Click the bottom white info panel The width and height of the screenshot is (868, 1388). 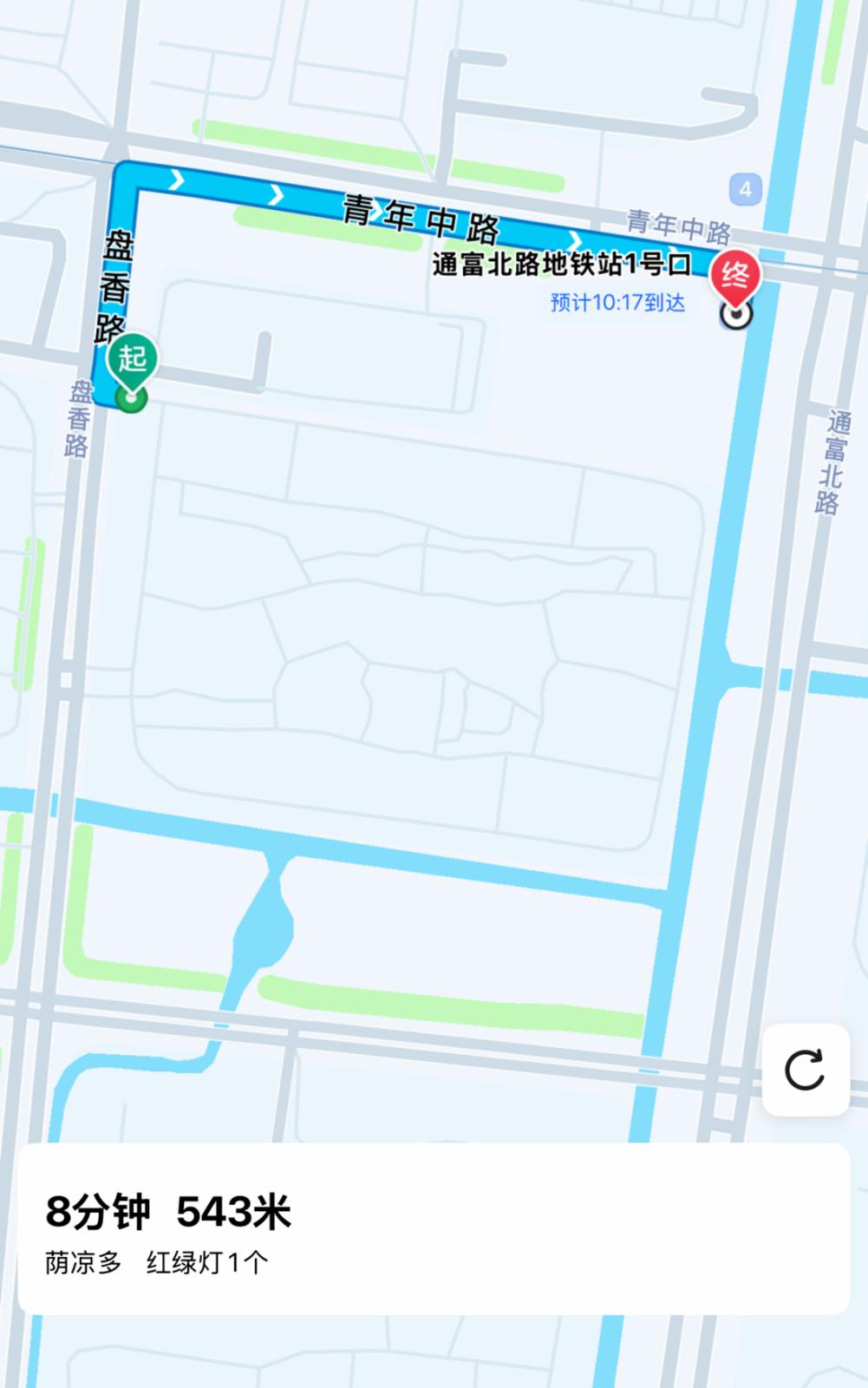434,1232
